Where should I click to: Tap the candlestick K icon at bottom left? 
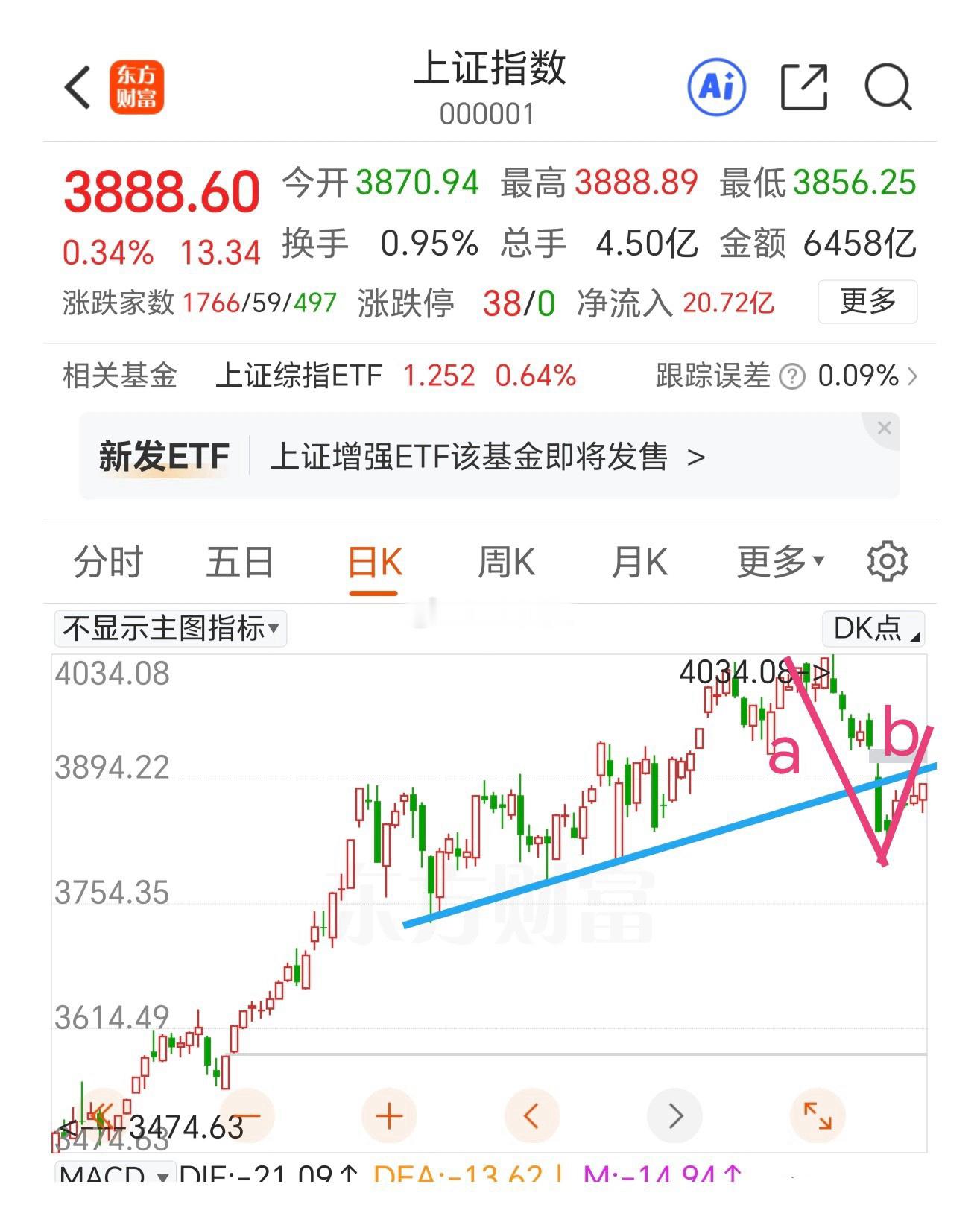coord(101,1115)
